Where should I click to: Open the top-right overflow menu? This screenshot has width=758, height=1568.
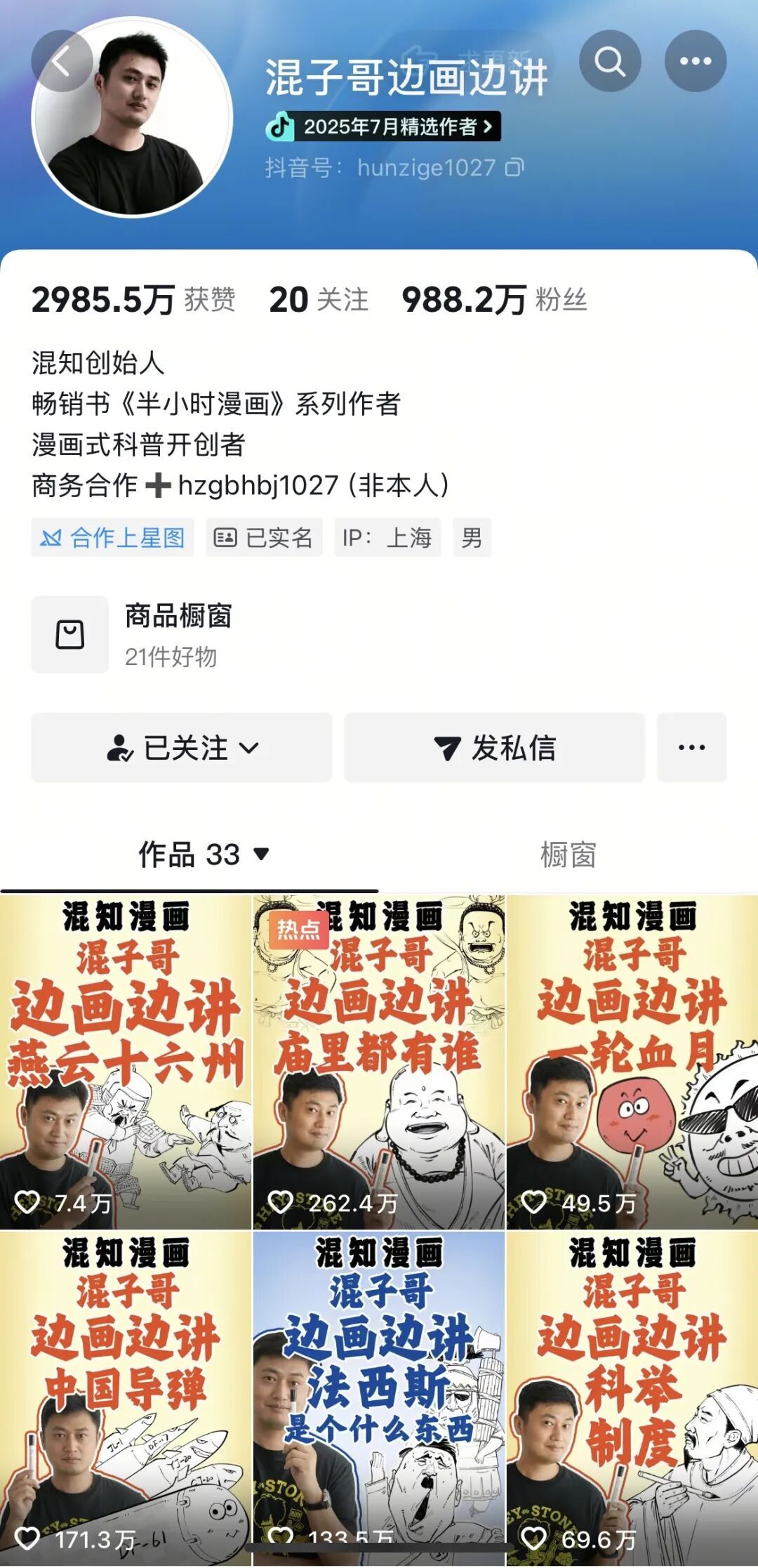(695, 61)
